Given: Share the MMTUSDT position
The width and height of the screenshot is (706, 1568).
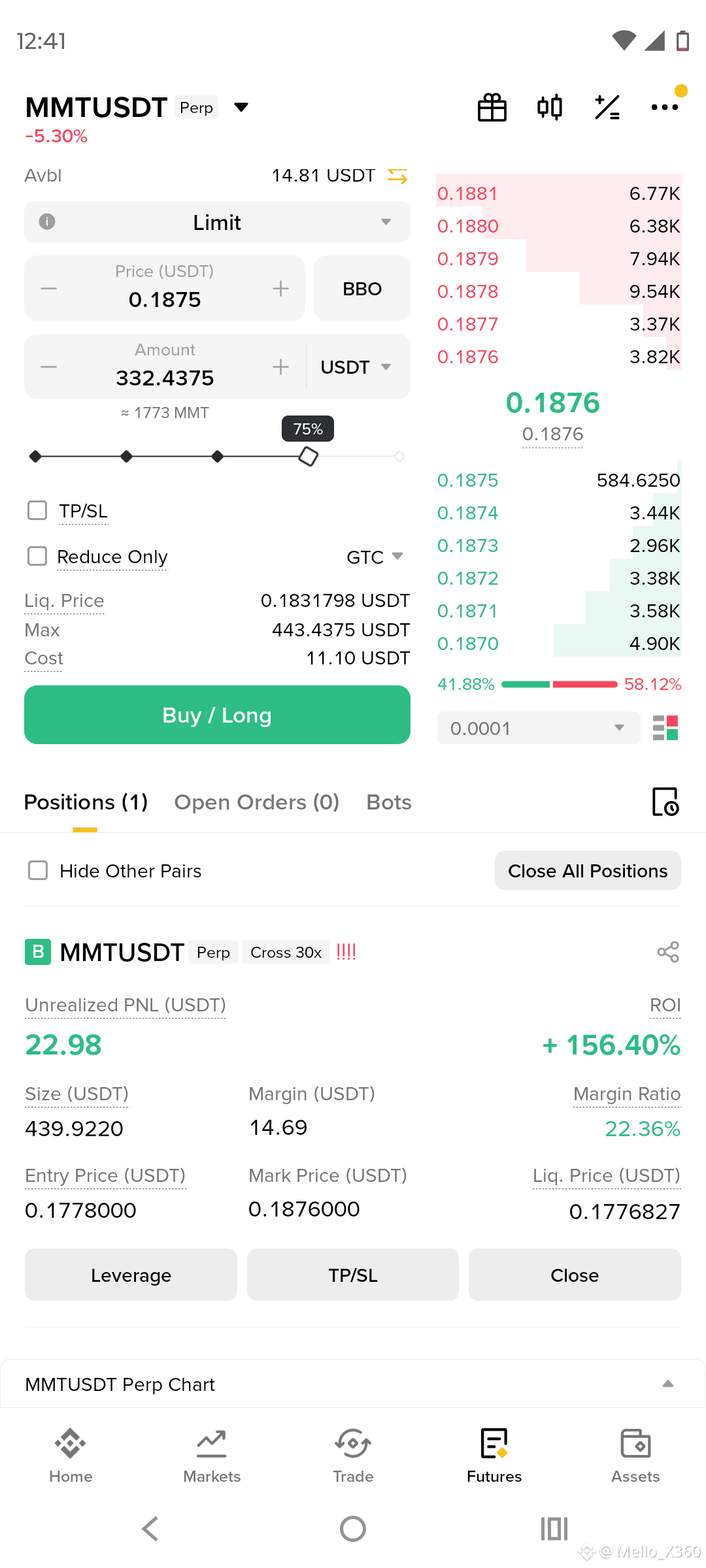Looking at the screenshot, I should [668, 952].
